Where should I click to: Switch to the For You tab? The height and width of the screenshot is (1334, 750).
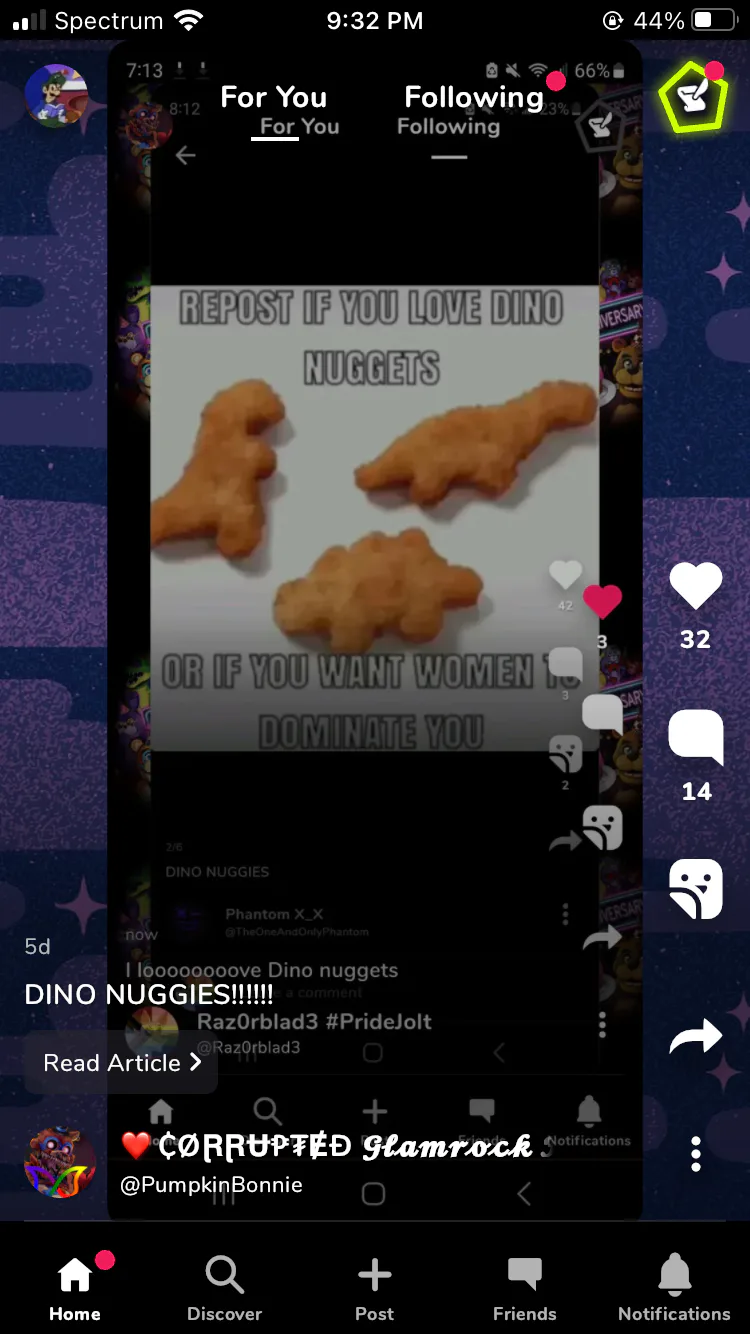[273, 97]
